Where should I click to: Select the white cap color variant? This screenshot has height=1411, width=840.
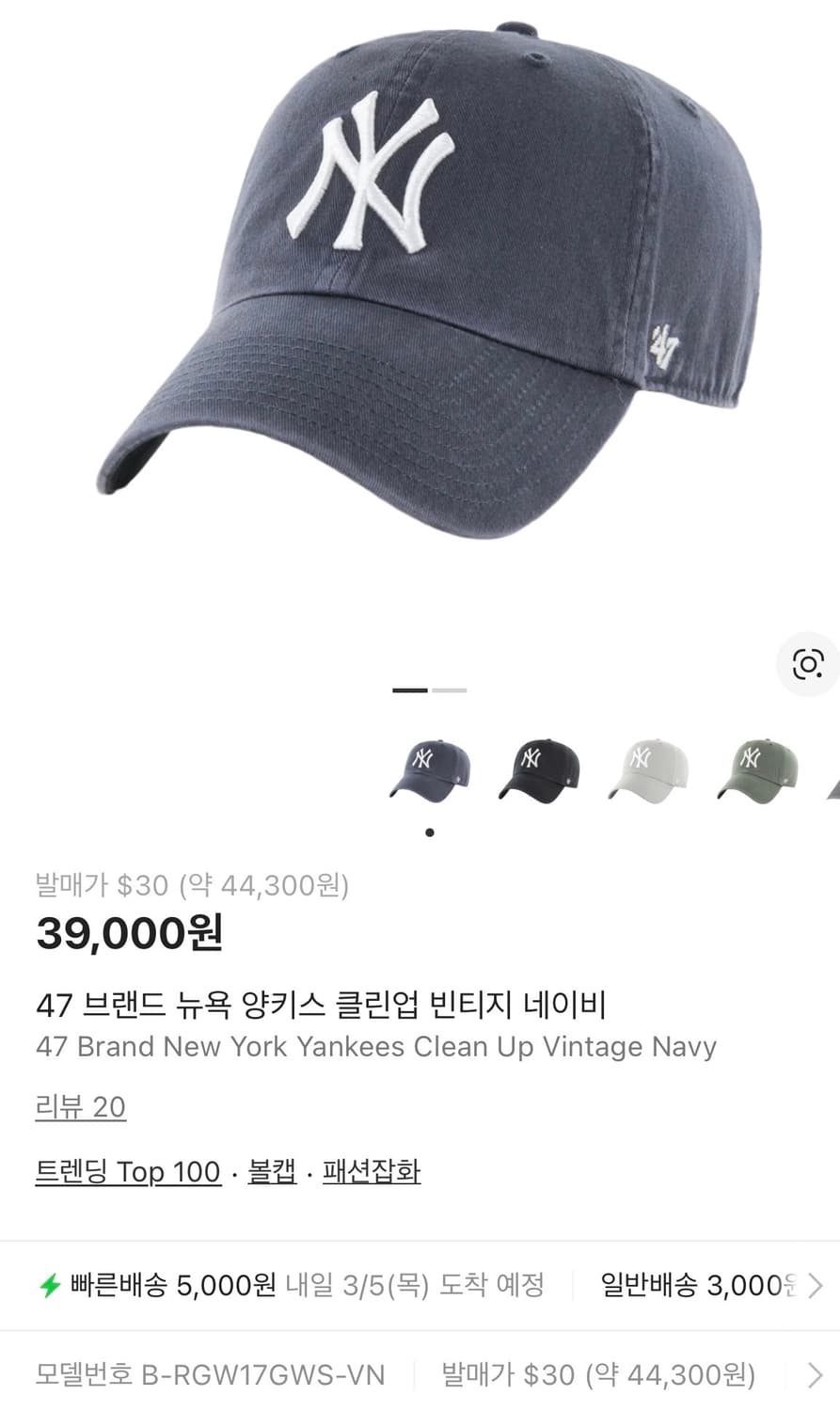pos(645,769)
